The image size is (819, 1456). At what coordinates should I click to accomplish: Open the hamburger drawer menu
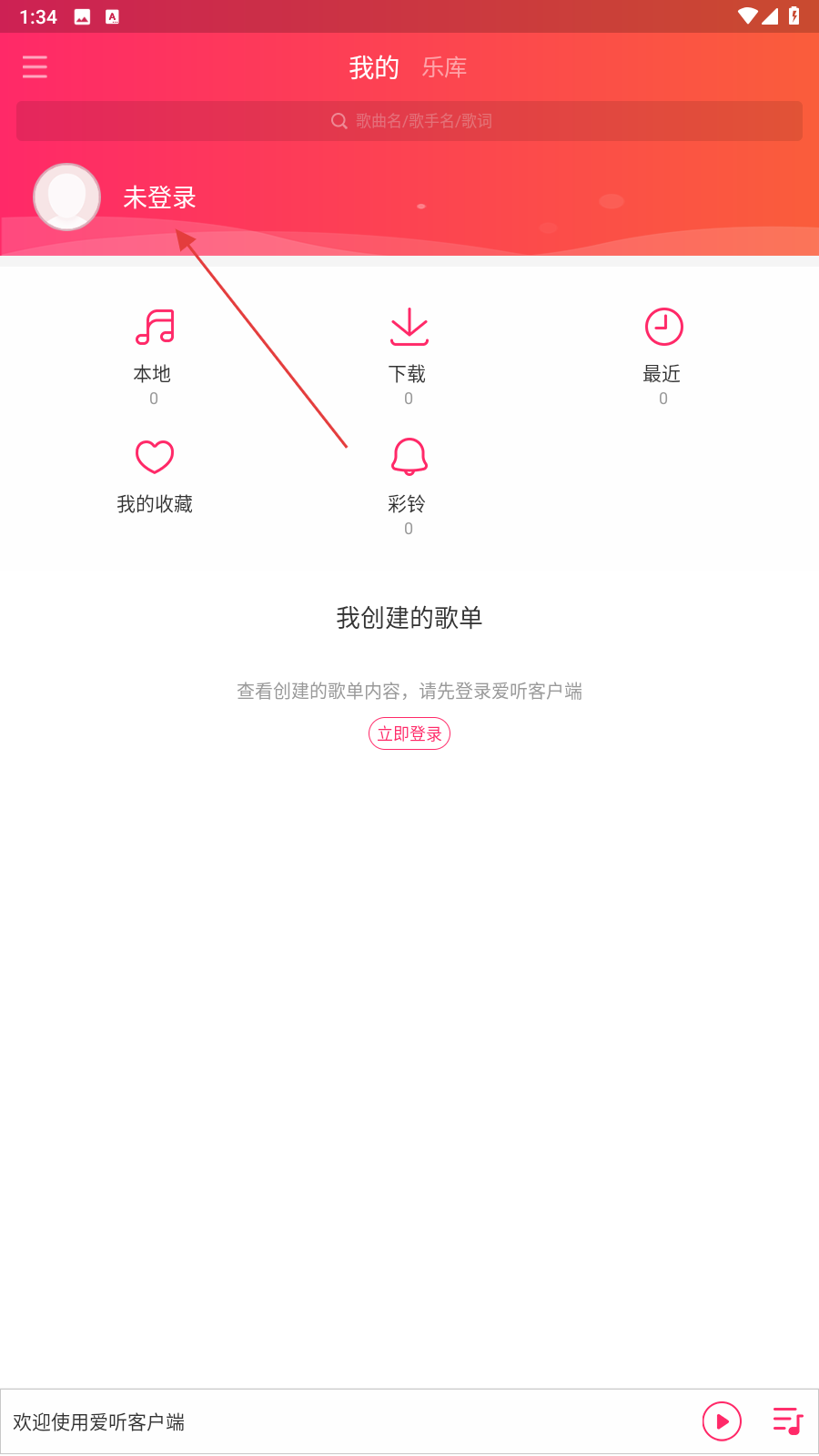pyautogui.click(x=35, y=66)
